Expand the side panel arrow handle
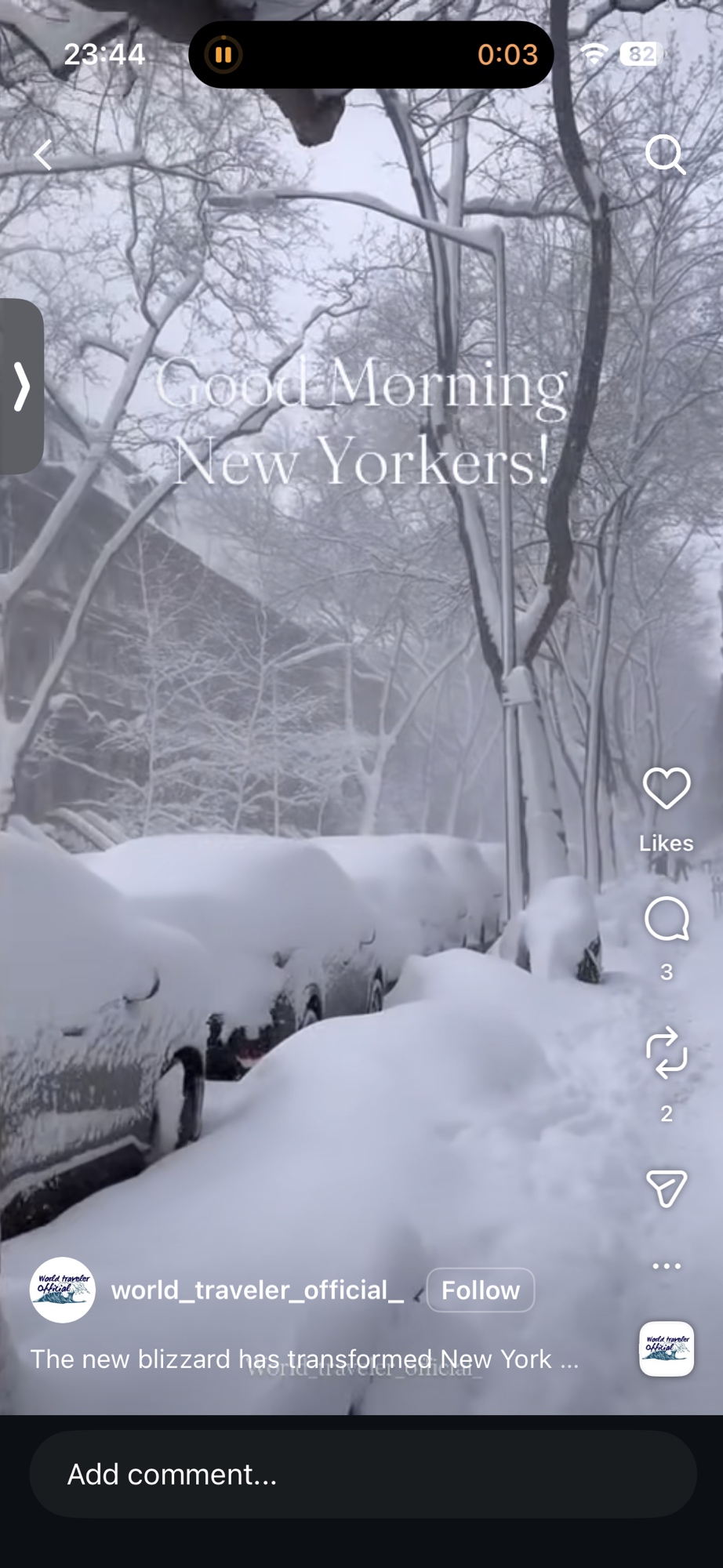The width and height of the screenshot is (723, 1568). [x=21, y=386]
